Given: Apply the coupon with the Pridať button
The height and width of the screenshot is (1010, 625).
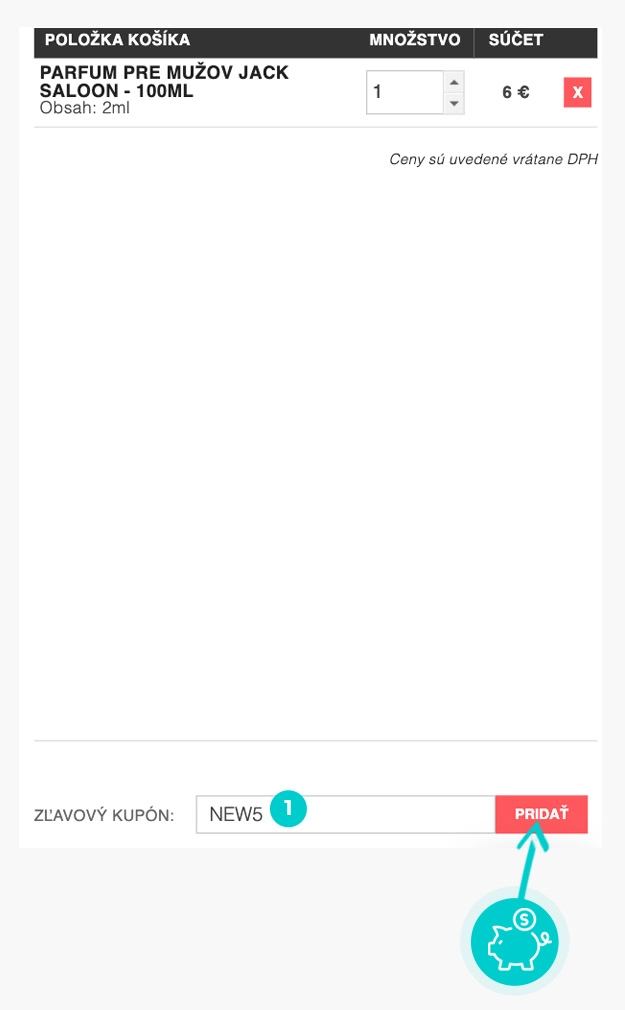Looking at the screenshot, I should pos(541,814).
